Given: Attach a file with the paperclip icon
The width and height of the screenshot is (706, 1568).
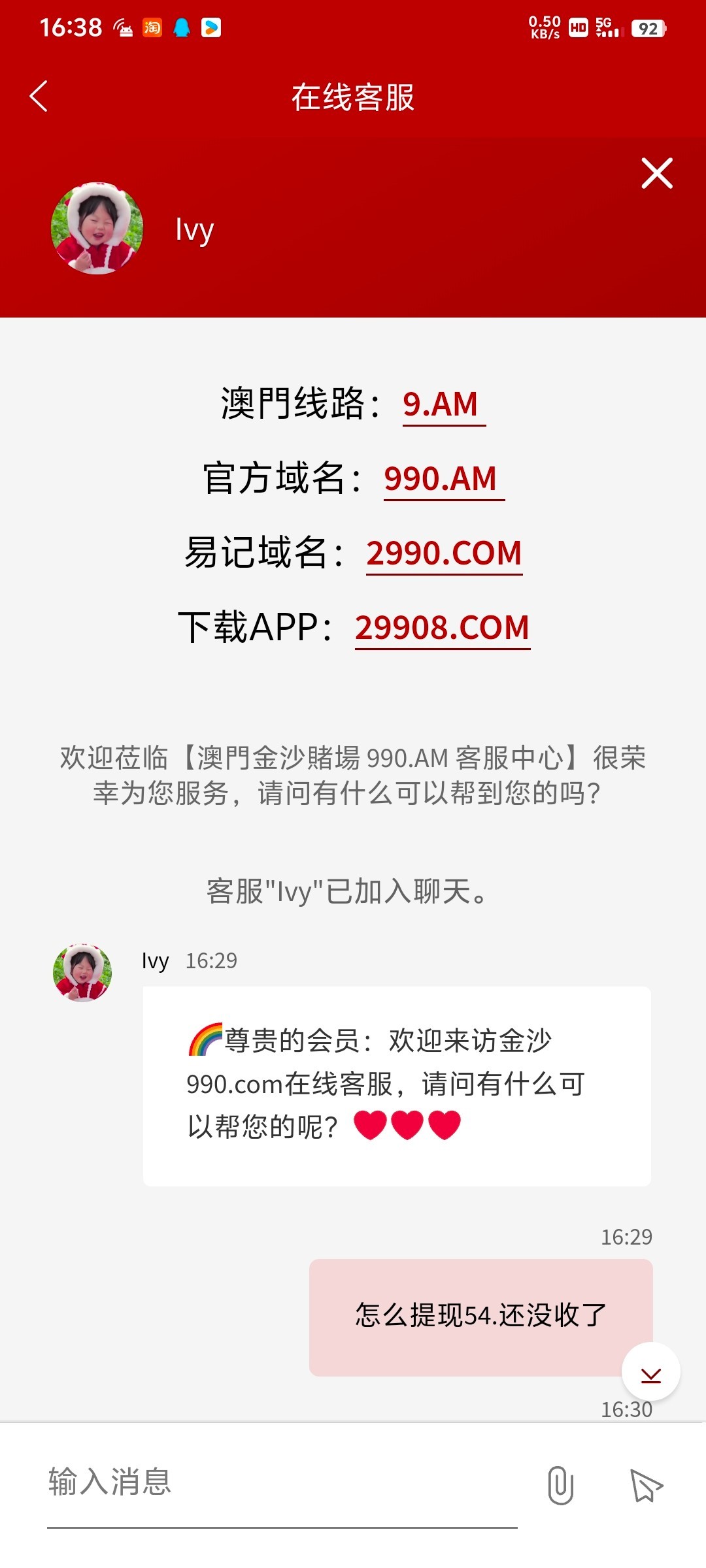Looking at the screenshot, I should pyautogui.click(x=560, y=1484).
